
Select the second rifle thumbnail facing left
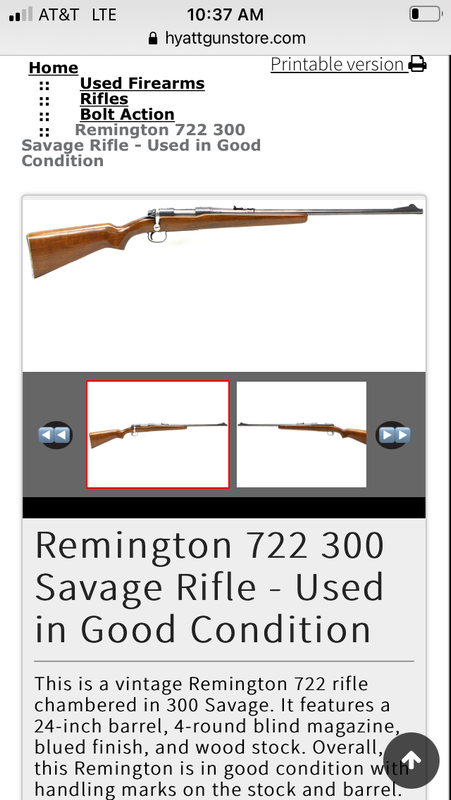302,435
